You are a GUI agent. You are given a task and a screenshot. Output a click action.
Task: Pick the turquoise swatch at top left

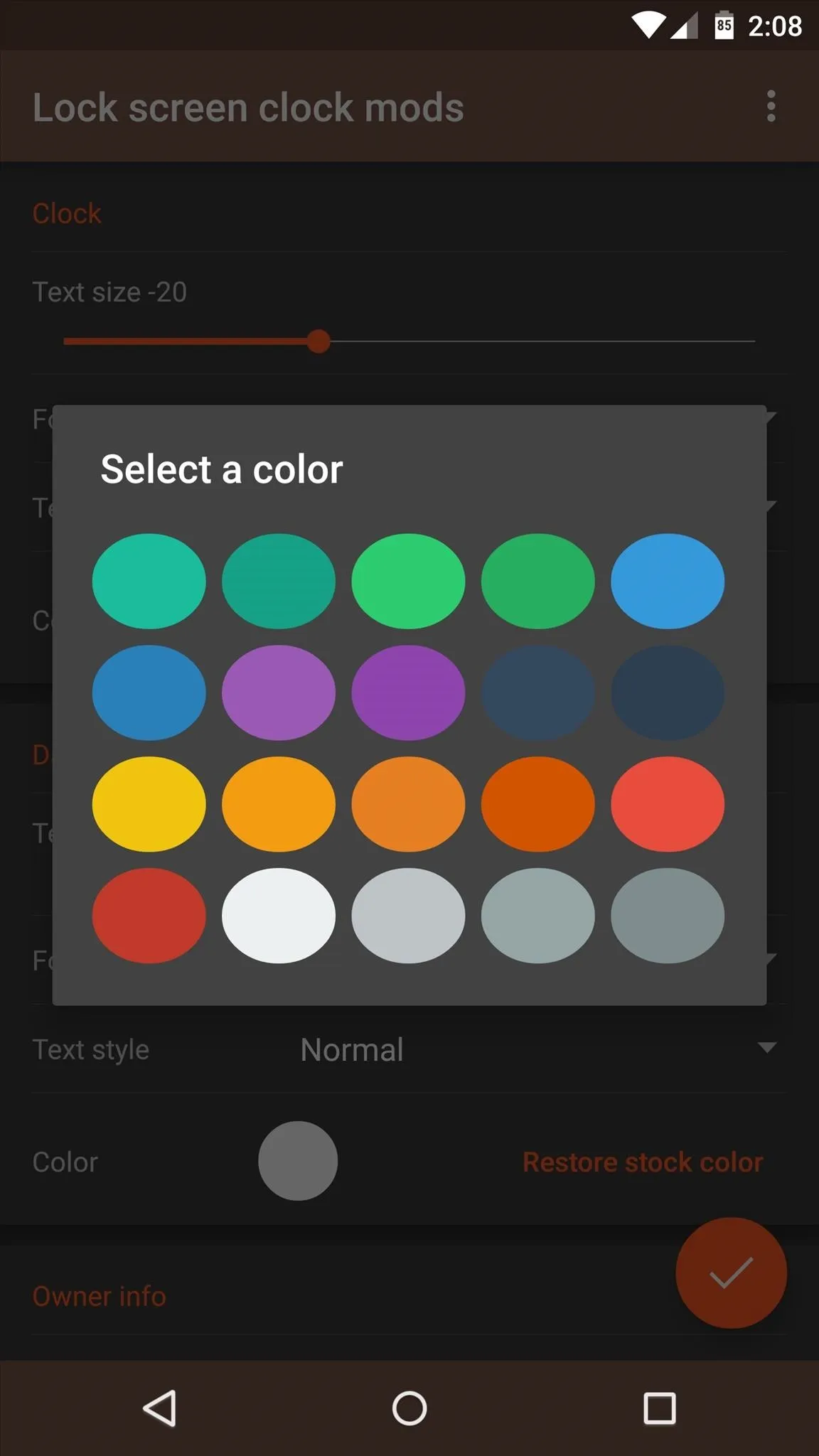(x=149, y=582)
